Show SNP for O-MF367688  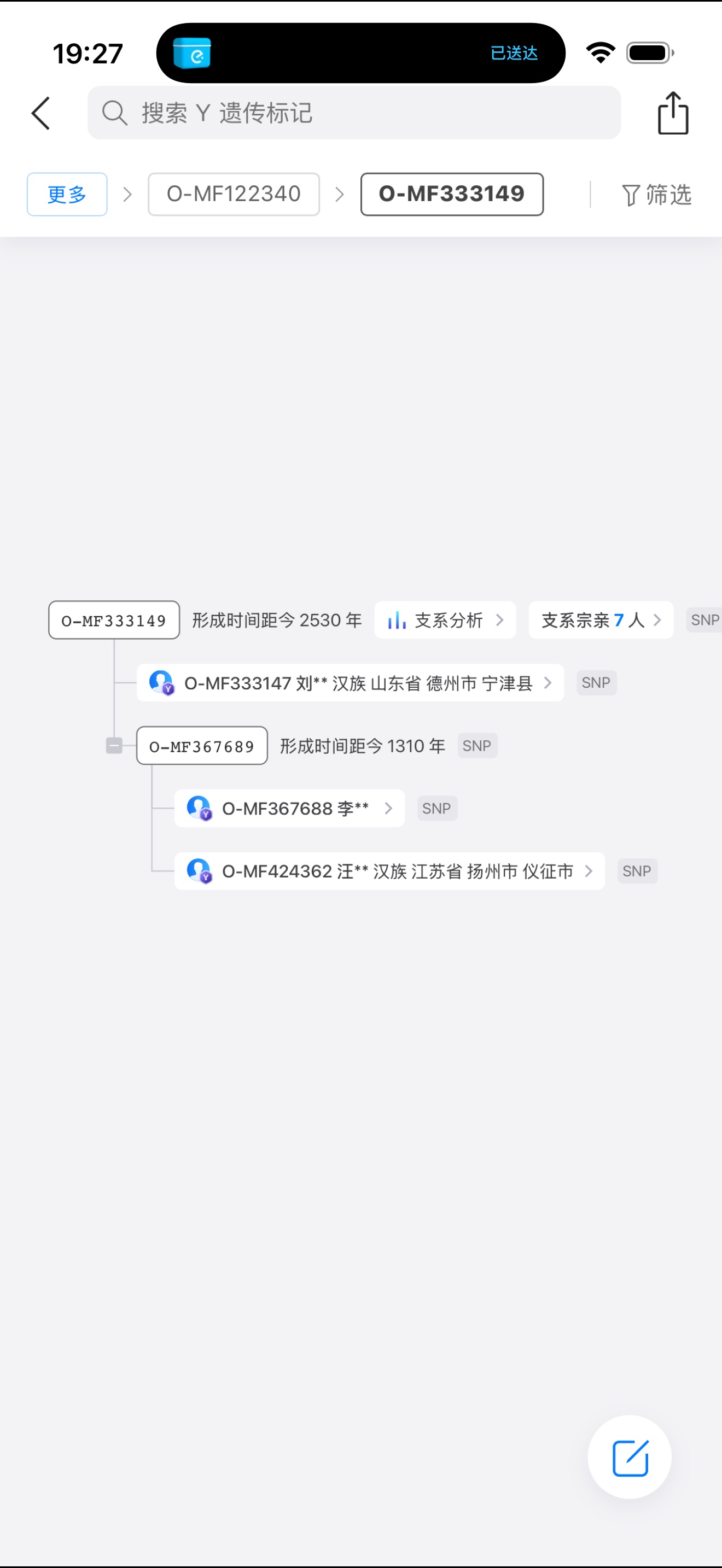coord(436,809)
